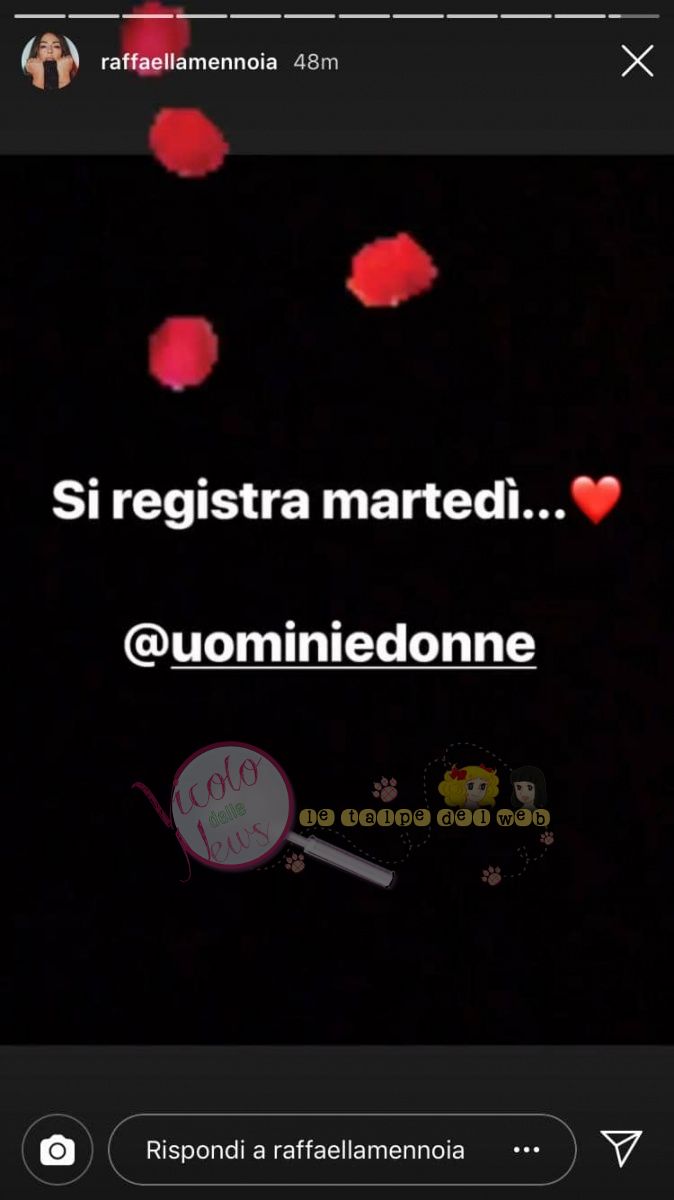Close the story with the X
The height and width of the screenshot is (1200, 674).
(x=637, y=62)
